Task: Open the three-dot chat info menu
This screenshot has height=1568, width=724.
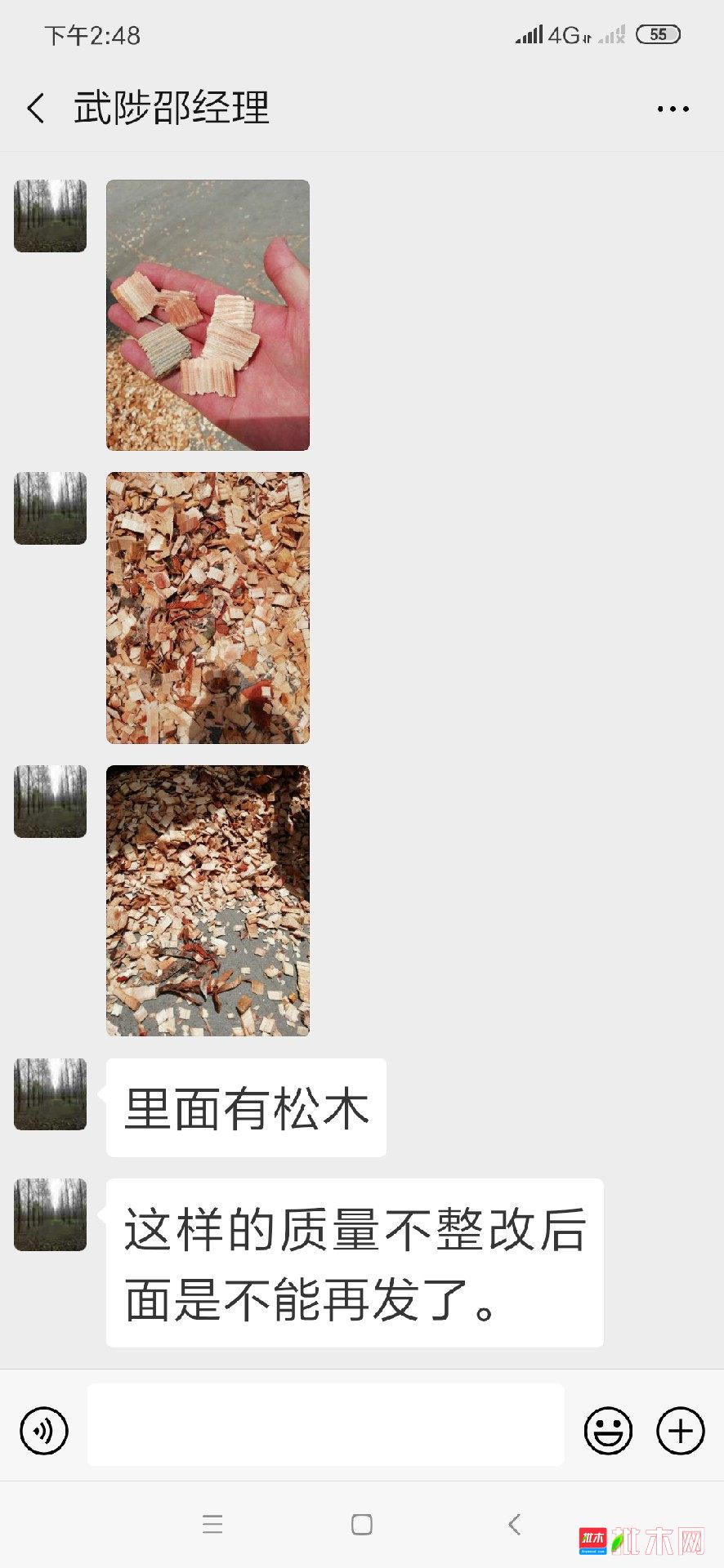Action: [673, 109]
